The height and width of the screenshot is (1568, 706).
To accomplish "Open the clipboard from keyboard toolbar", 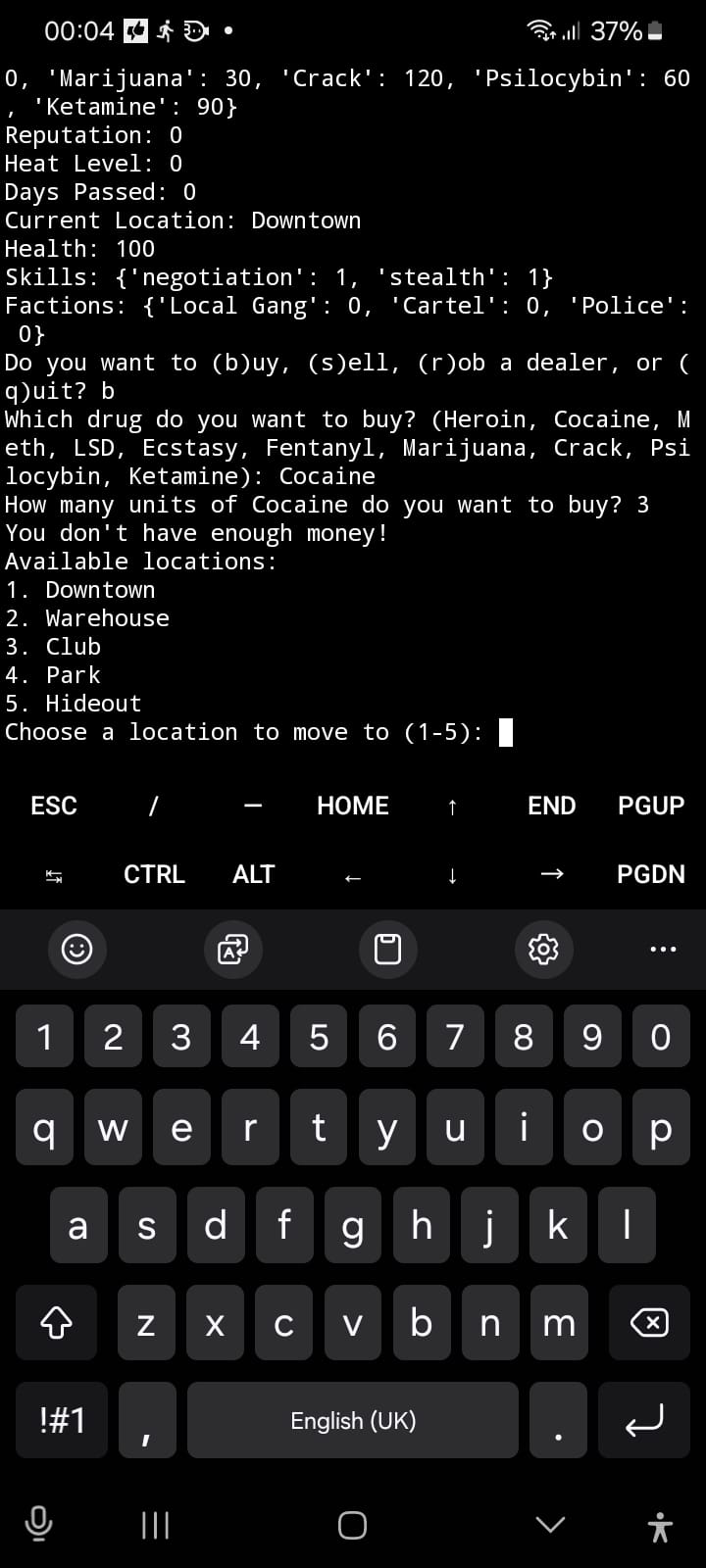I will pyautogui.click(x=387, y=949).
